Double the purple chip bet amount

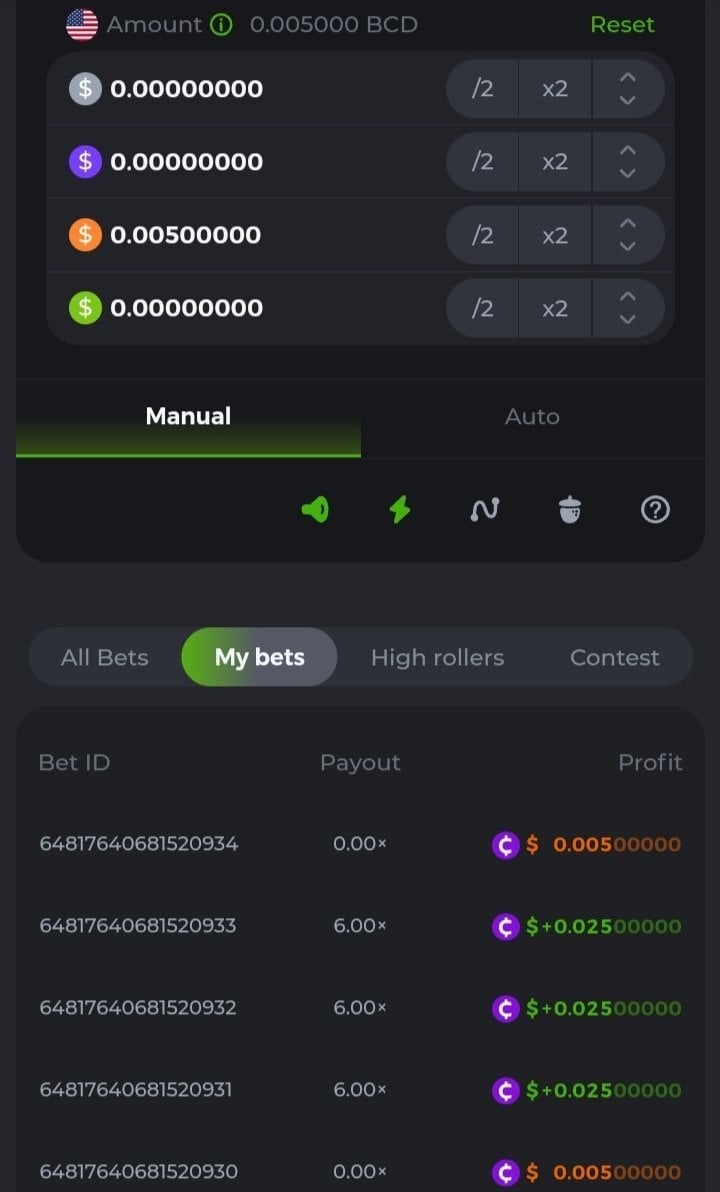(x=555, y=162)
